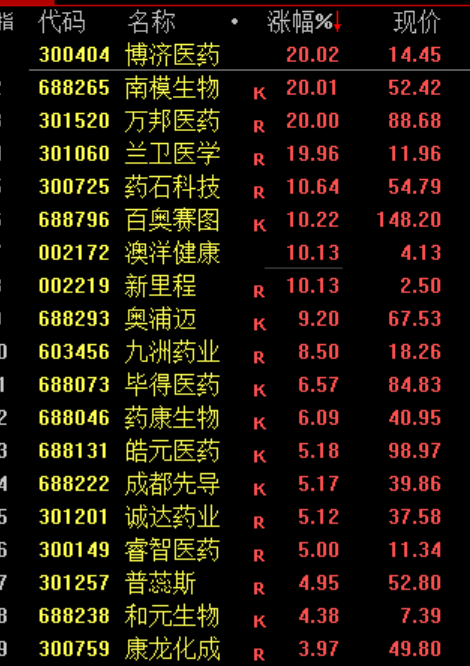
Task: Open the 百奥赛图 688796 stock row
Action: click(x=235, y=220)
